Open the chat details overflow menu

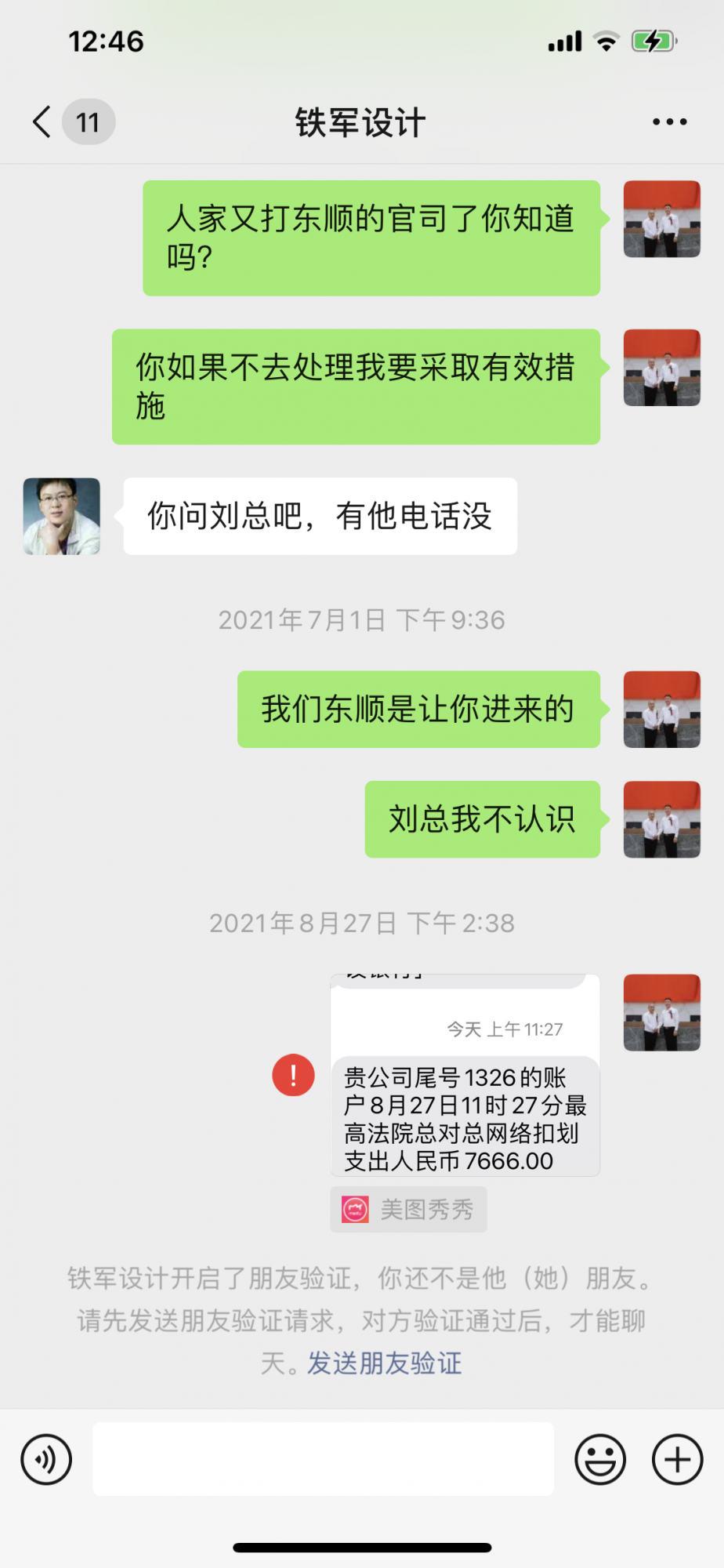click(x=669, y=122)
